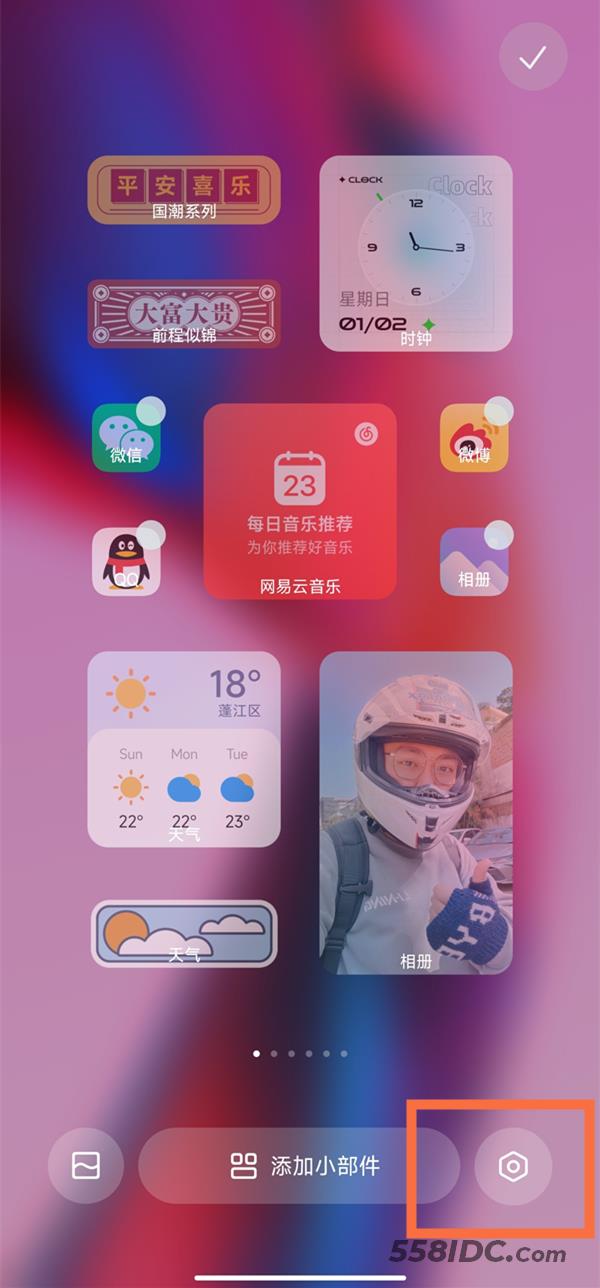Select the cloud illustration 天气 widget

tap(184, 934)
